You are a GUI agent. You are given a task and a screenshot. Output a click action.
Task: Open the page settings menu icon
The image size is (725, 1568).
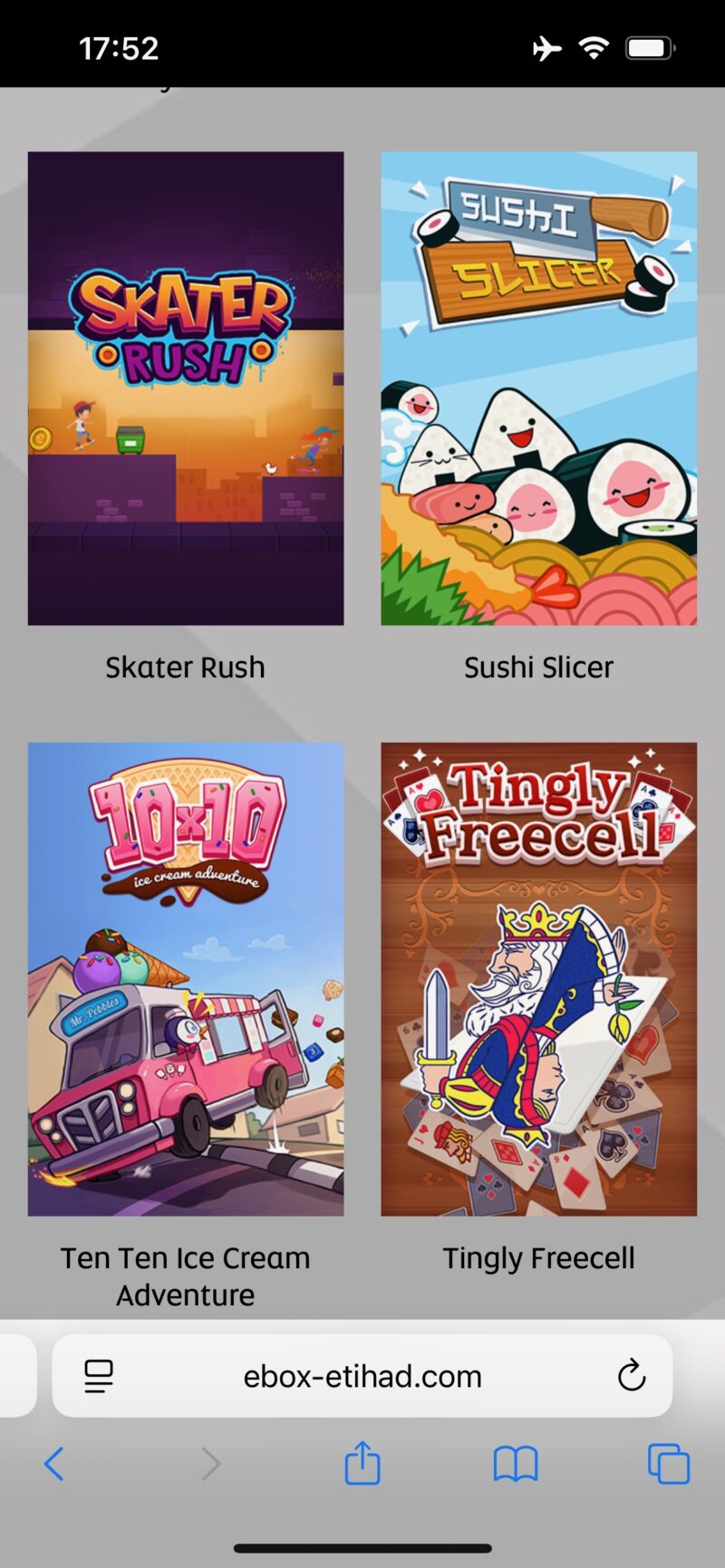(x=99, y=1376)
